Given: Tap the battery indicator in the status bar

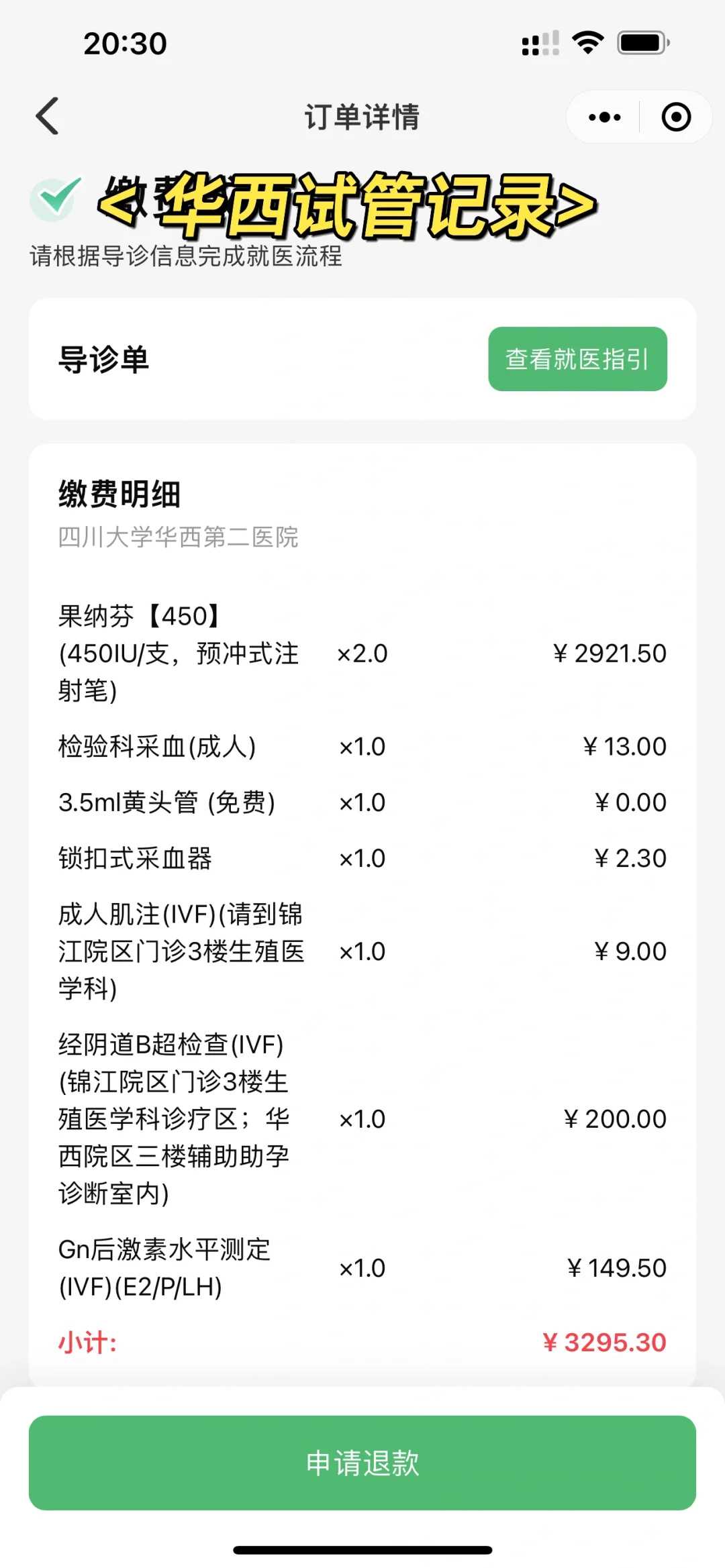Looking at the screenshot, I should click(641, 42).
